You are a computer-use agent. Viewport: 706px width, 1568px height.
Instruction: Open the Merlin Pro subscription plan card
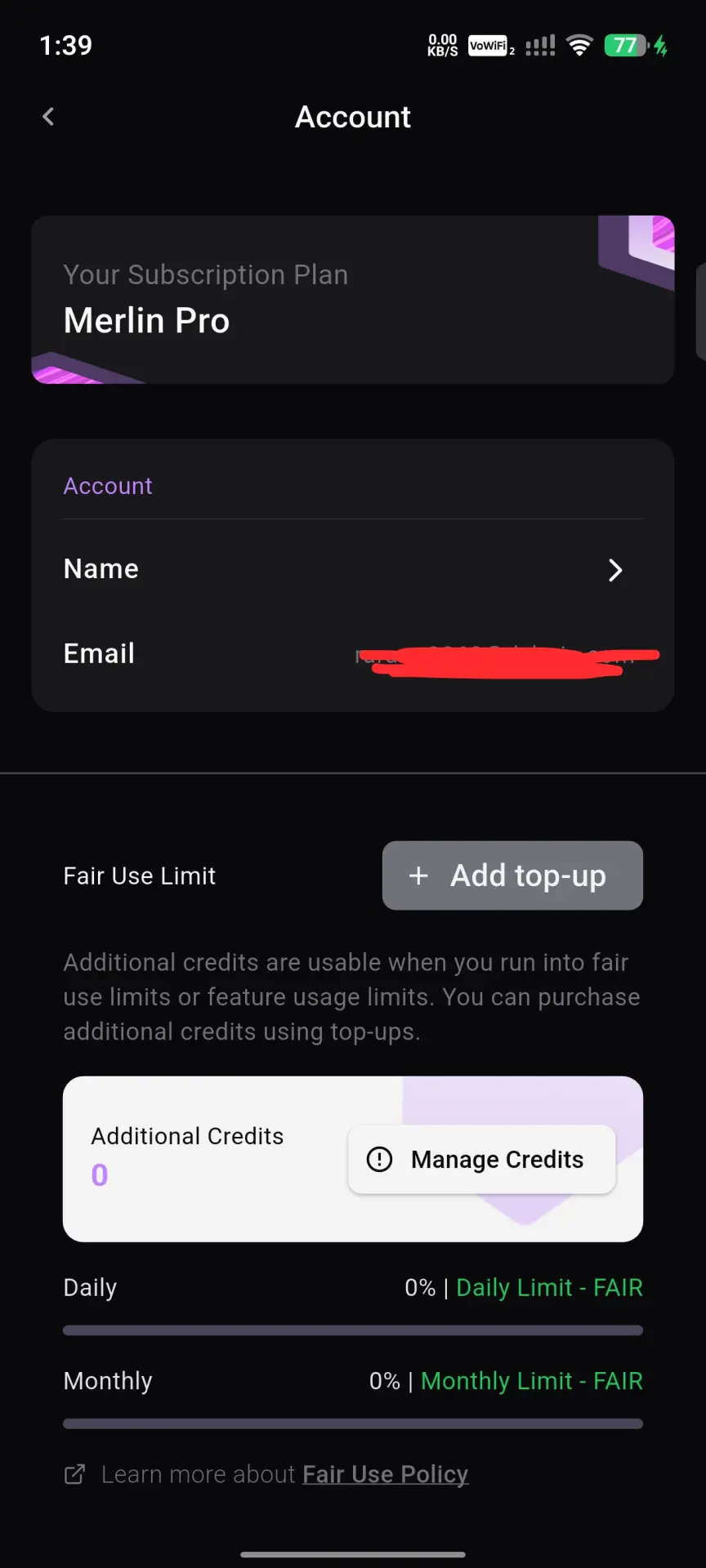tap(353, 300)
